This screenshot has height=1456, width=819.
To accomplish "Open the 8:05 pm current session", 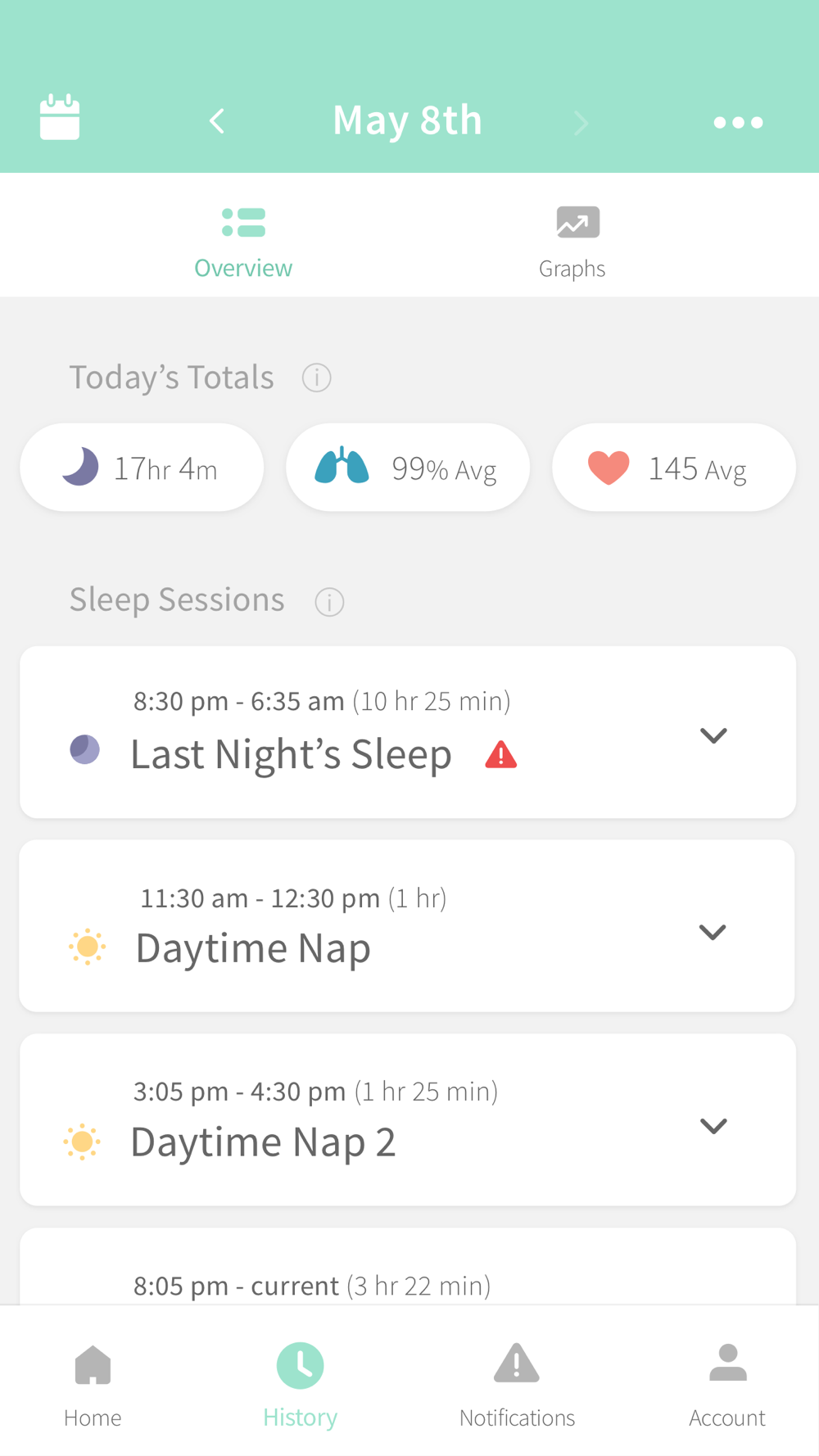I will pyautogui.click(x=408, y=1266).
